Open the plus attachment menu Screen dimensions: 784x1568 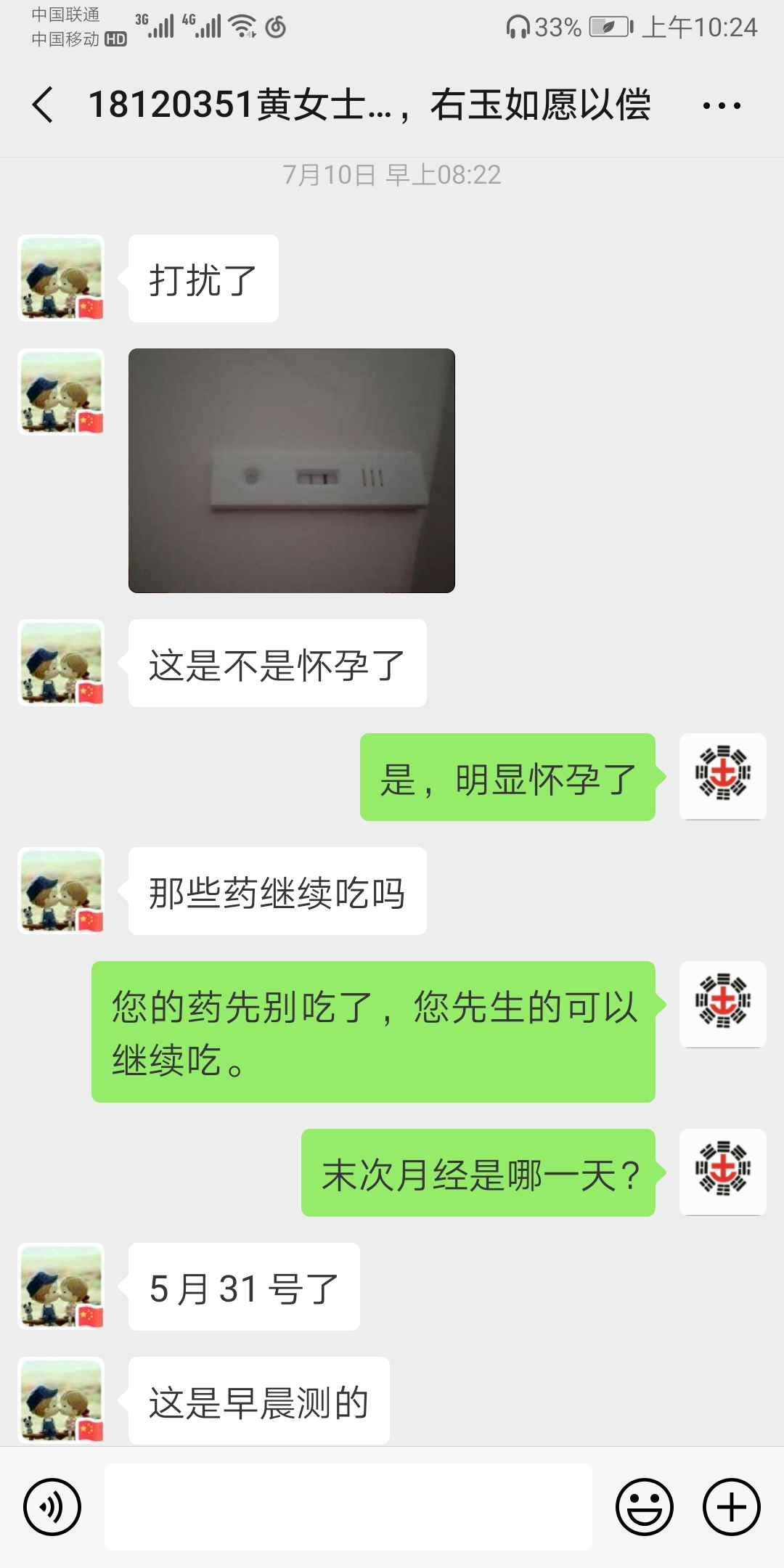click(732, 1507)
